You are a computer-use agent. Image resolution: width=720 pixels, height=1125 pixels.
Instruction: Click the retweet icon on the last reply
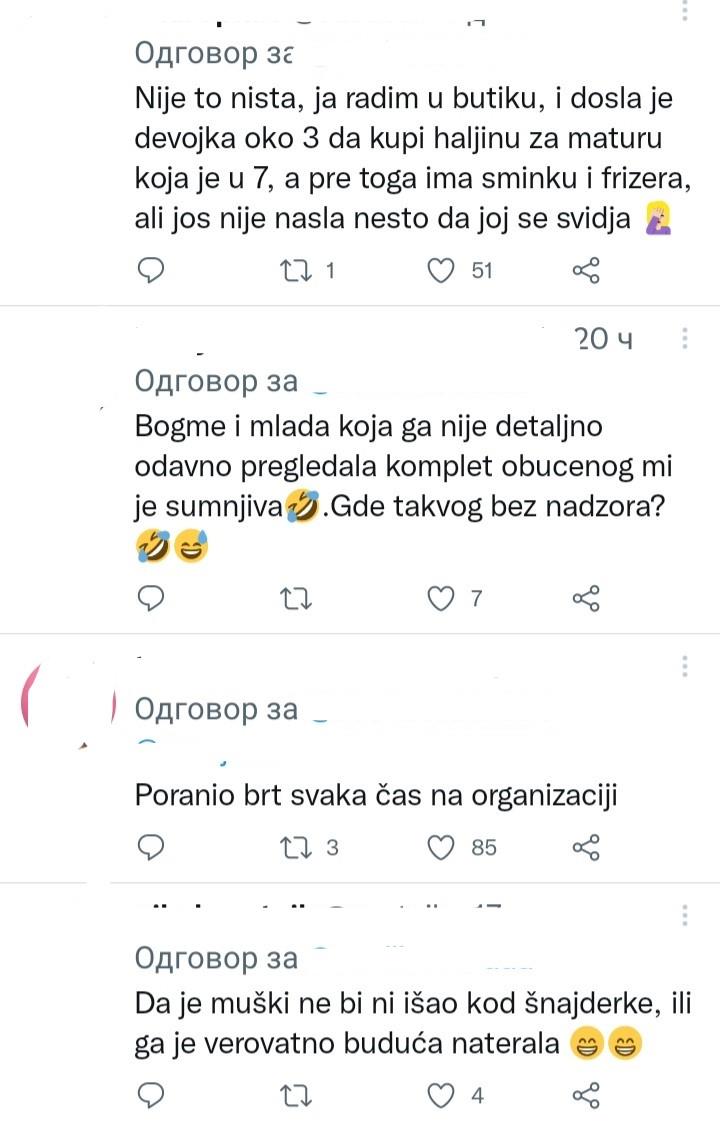coord(296,1095)
